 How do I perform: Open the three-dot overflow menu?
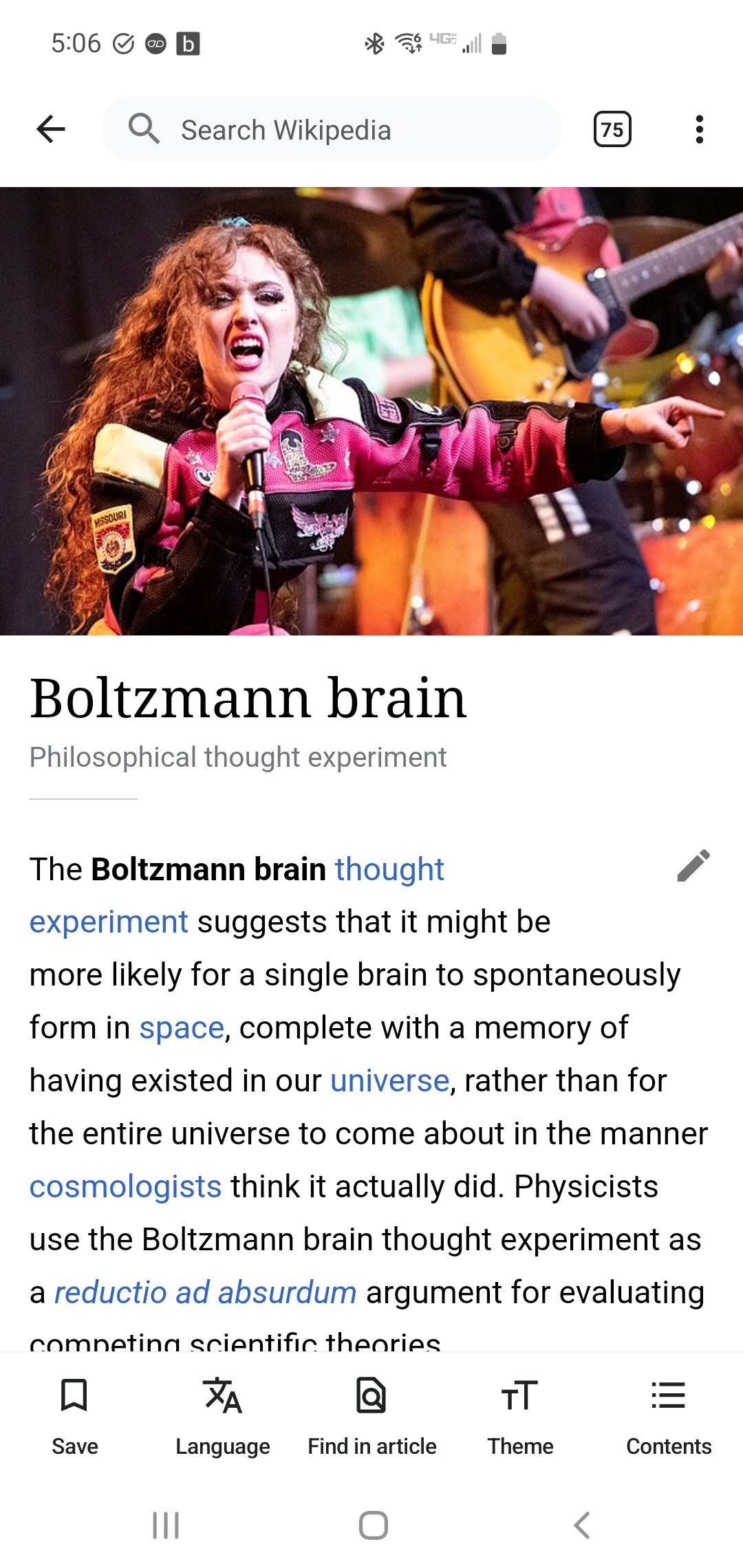[x=699, y=129]
